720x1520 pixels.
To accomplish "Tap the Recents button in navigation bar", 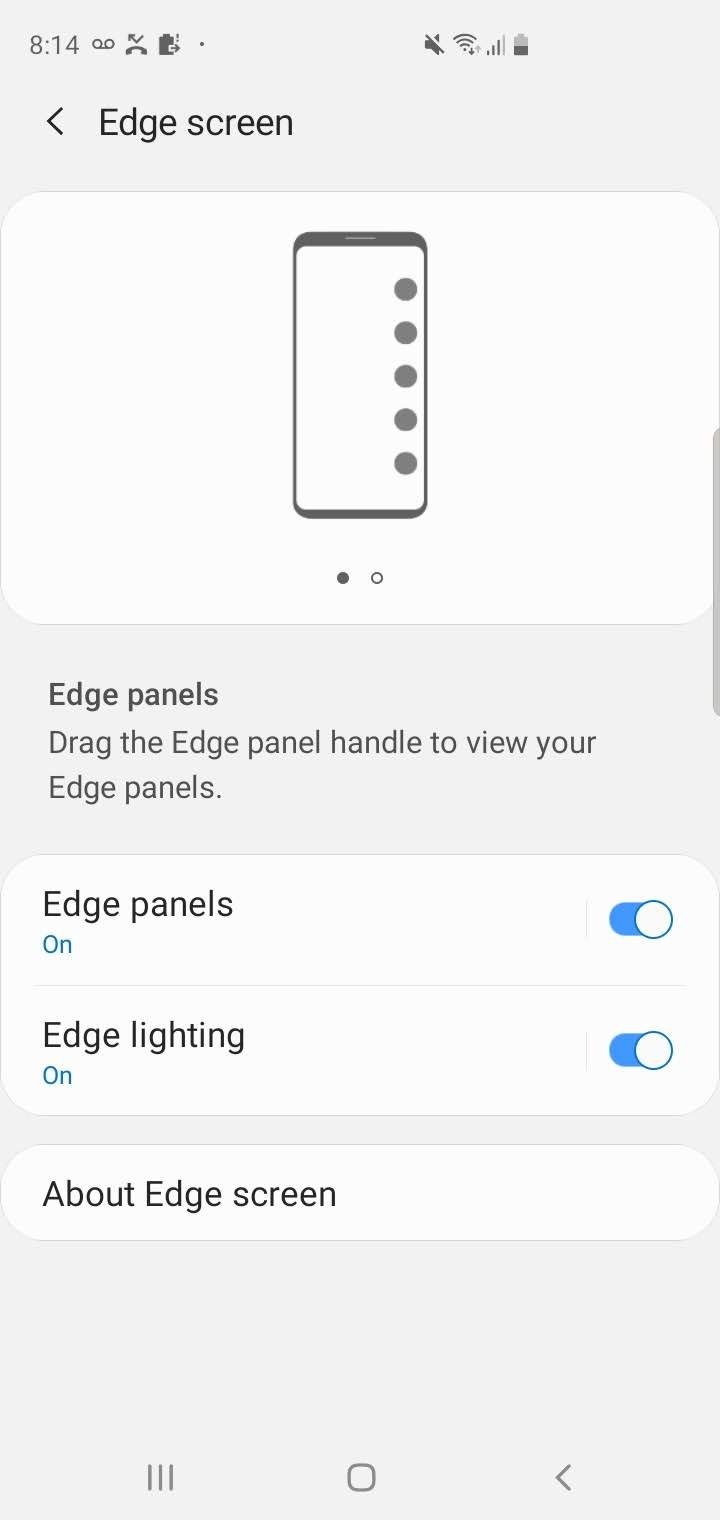I will tap(160, 1477).
